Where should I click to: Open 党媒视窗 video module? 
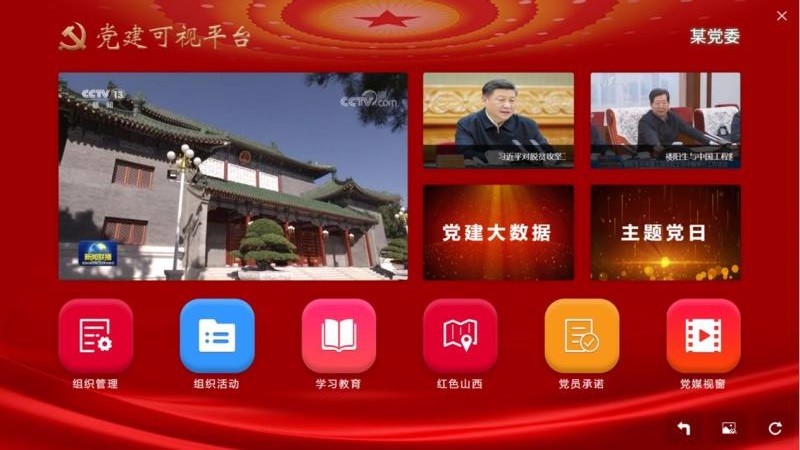[x=703, y=336]
